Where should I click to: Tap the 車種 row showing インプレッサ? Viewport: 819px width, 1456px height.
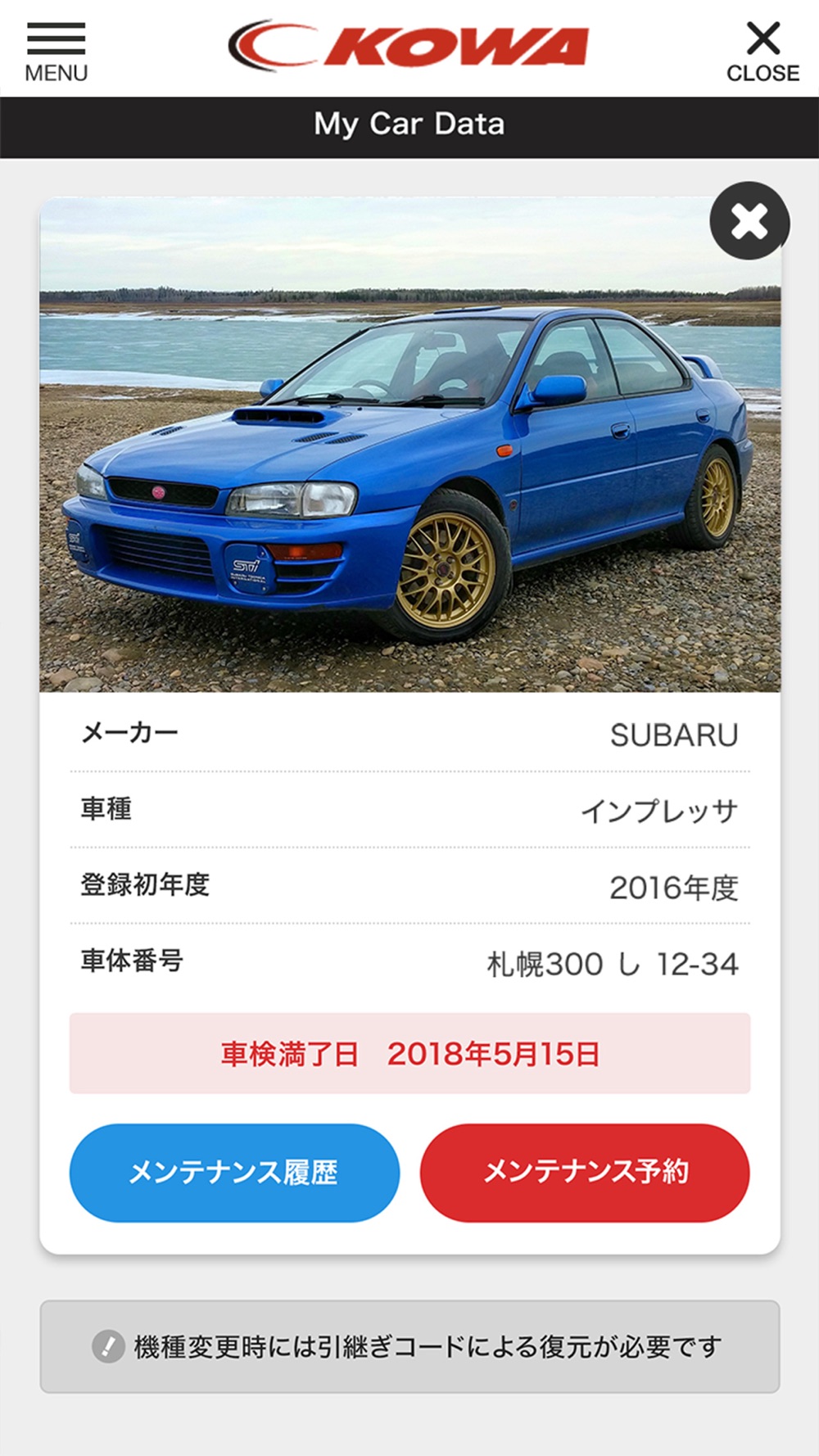(x=409, y=811)
